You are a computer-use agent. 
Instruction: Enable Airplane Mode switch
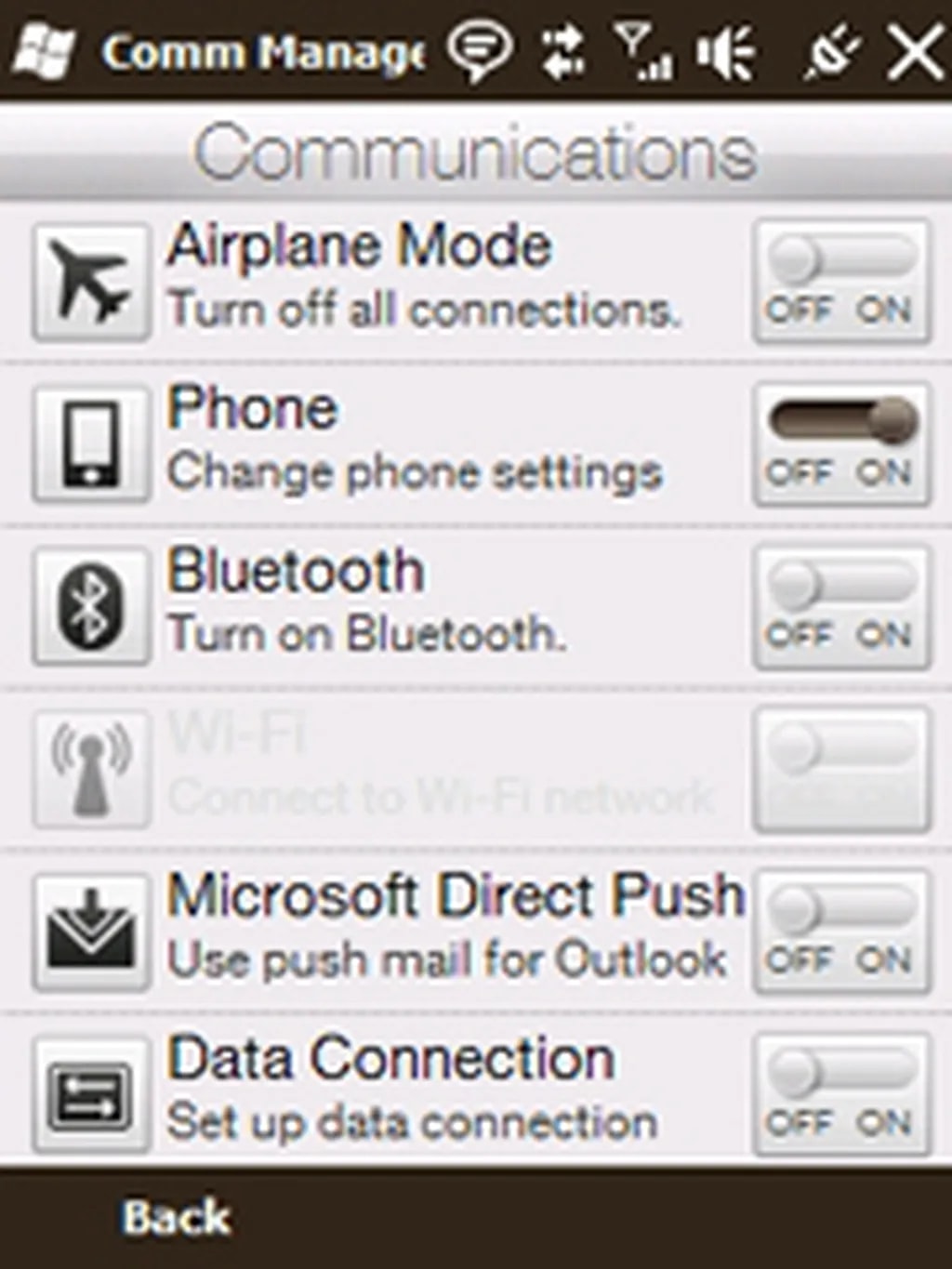point(841,281)
